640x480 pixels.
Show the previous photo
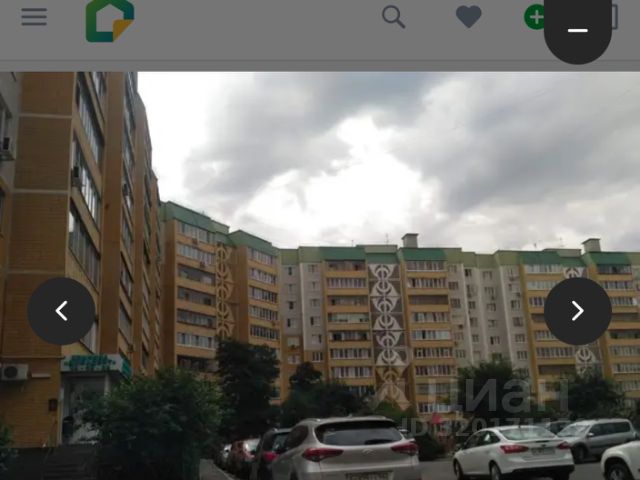[61, 311]
